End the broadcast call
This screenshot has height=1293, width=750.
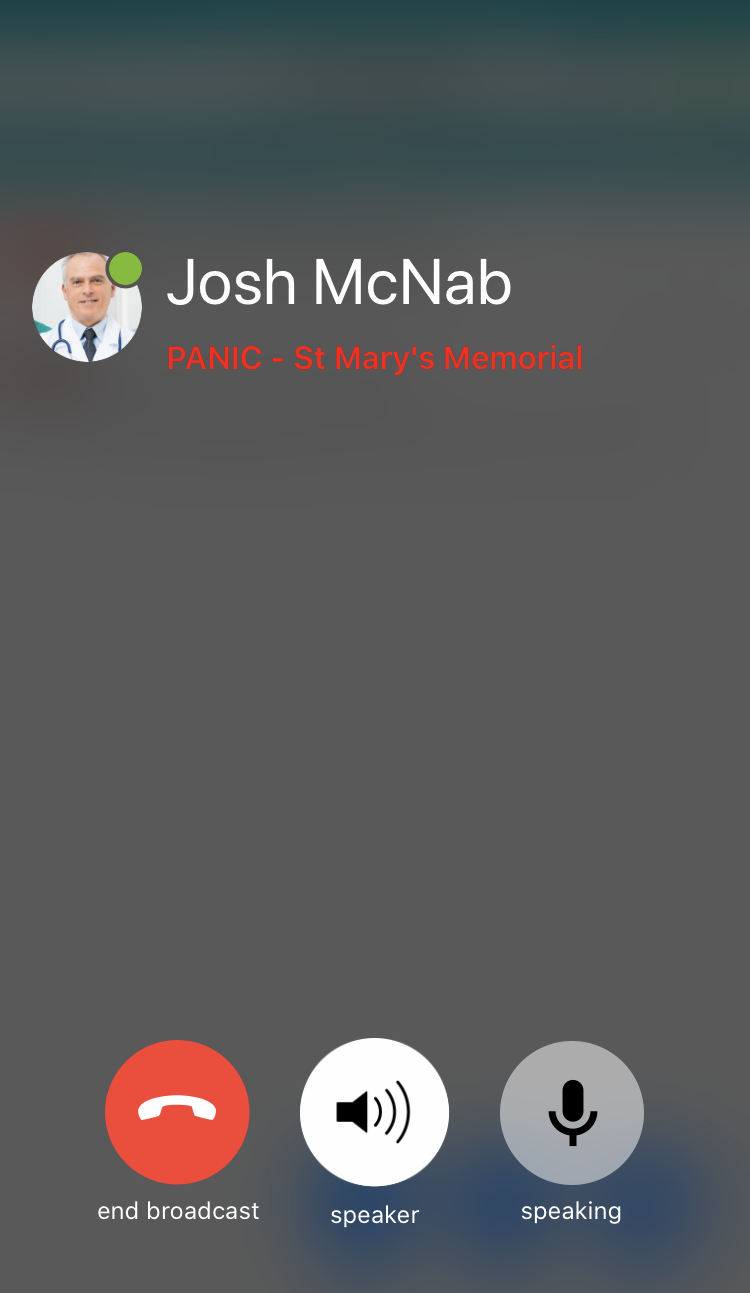177,1111
